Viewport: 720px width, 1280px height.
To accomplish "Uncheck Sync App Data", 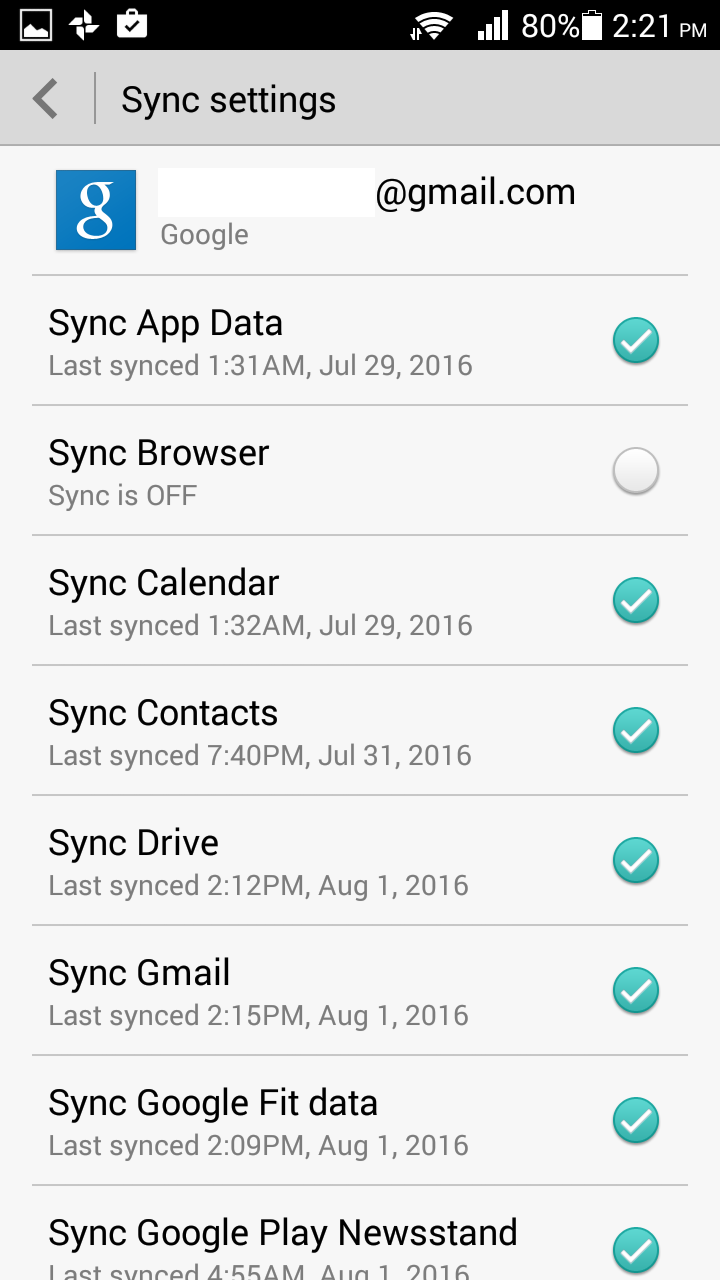I will [x=635, y=341].
